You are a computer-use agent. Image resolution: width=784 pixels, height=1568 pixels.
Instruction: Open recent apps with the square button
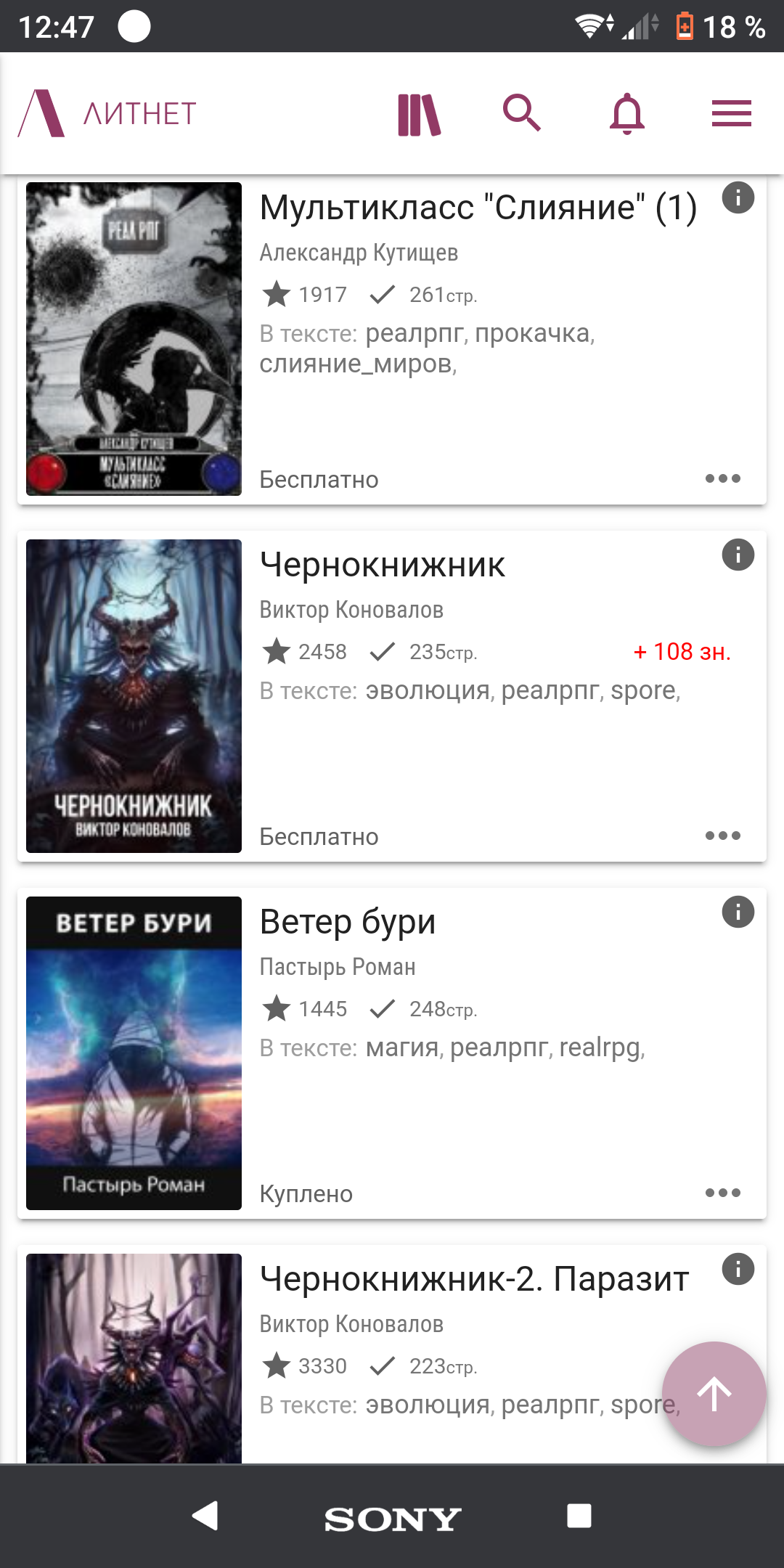pyautogui.click(x=579, y=1516)
